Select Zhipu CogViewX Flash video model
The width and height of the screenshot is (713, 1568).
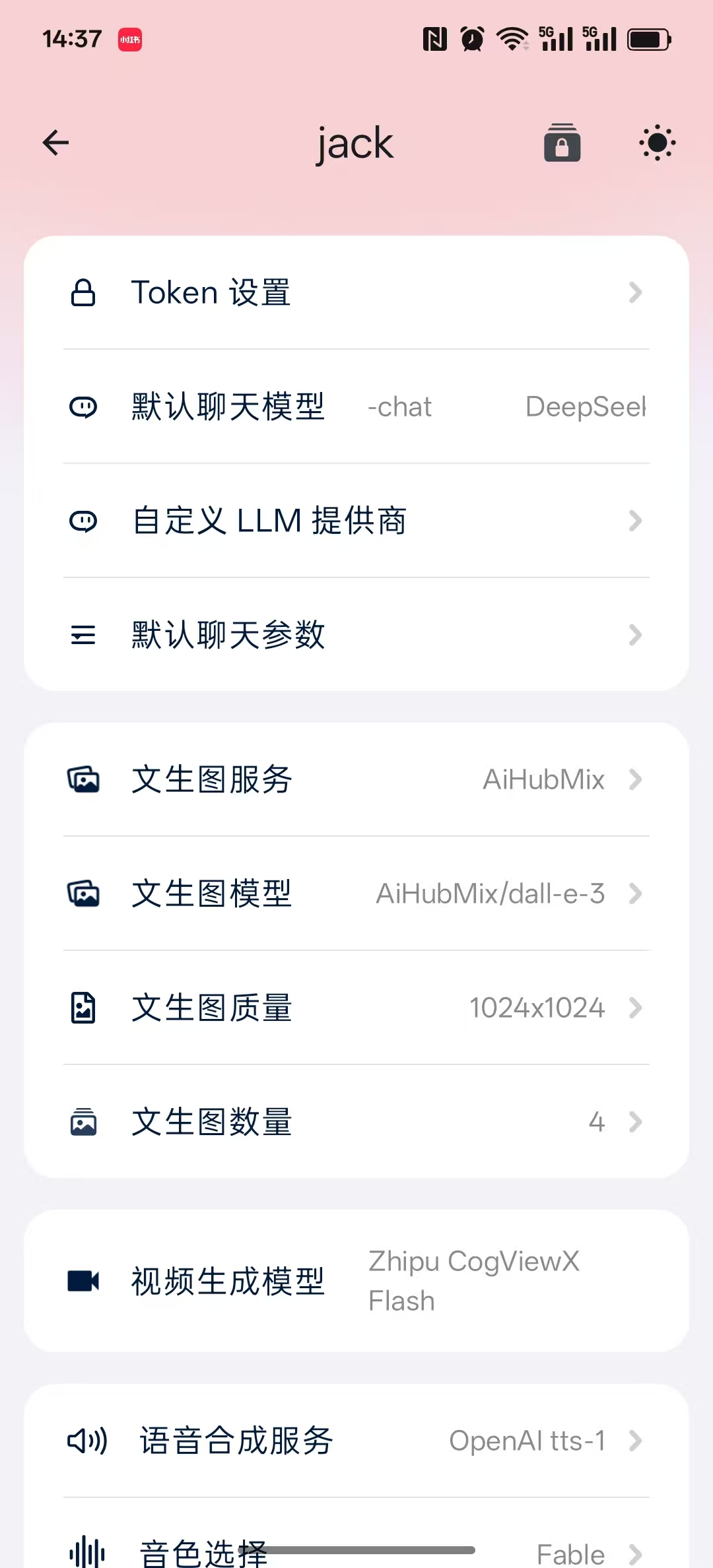tap(356, 1280)
